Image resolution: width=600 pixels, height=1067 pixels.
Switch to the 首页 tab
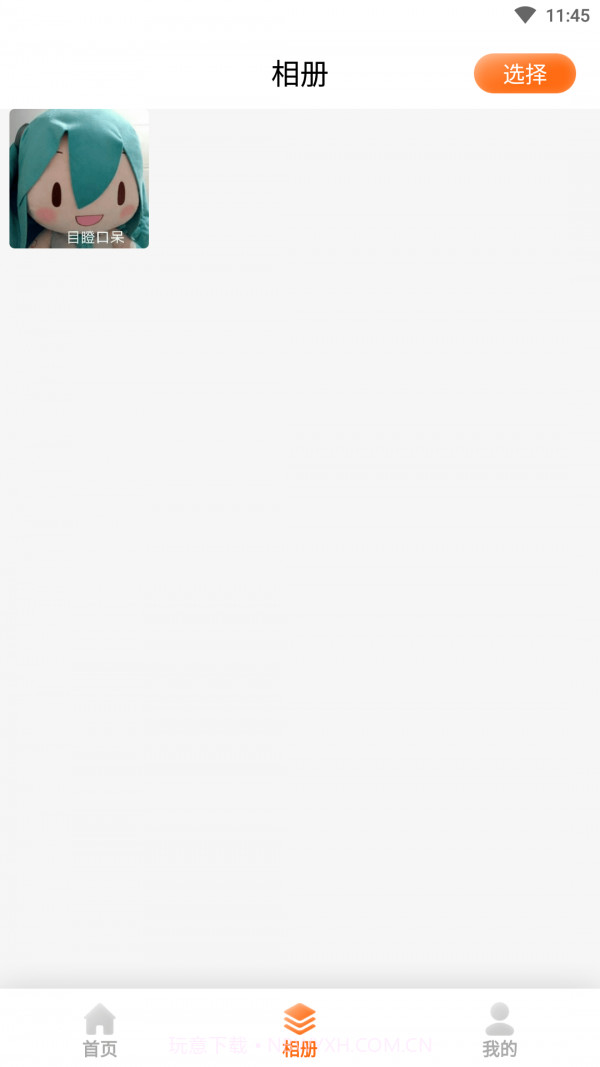[x=100, y=1031]
